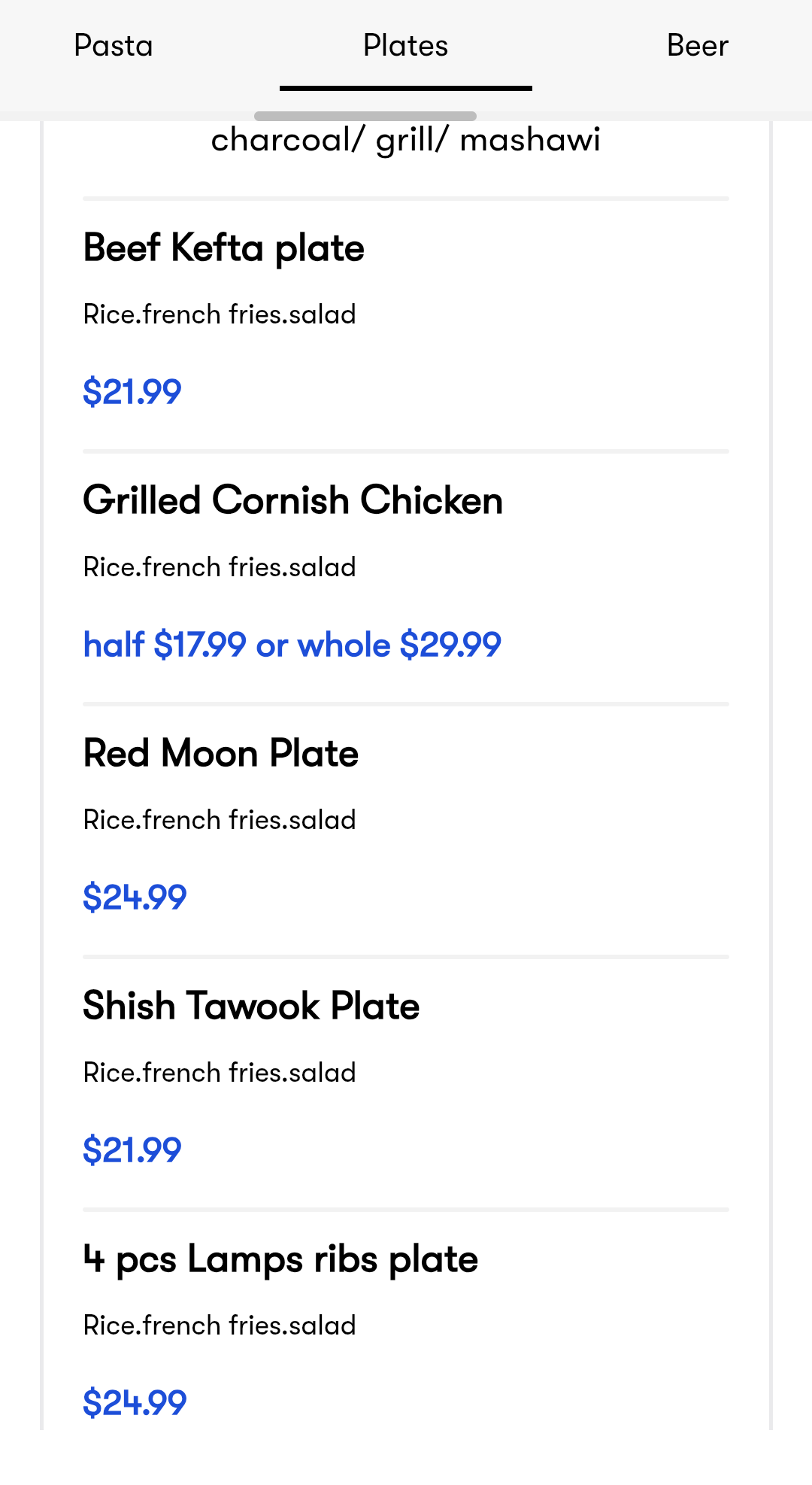Click the divider above Red Moon Plate
812x1485 pixels.
point(405,704)
